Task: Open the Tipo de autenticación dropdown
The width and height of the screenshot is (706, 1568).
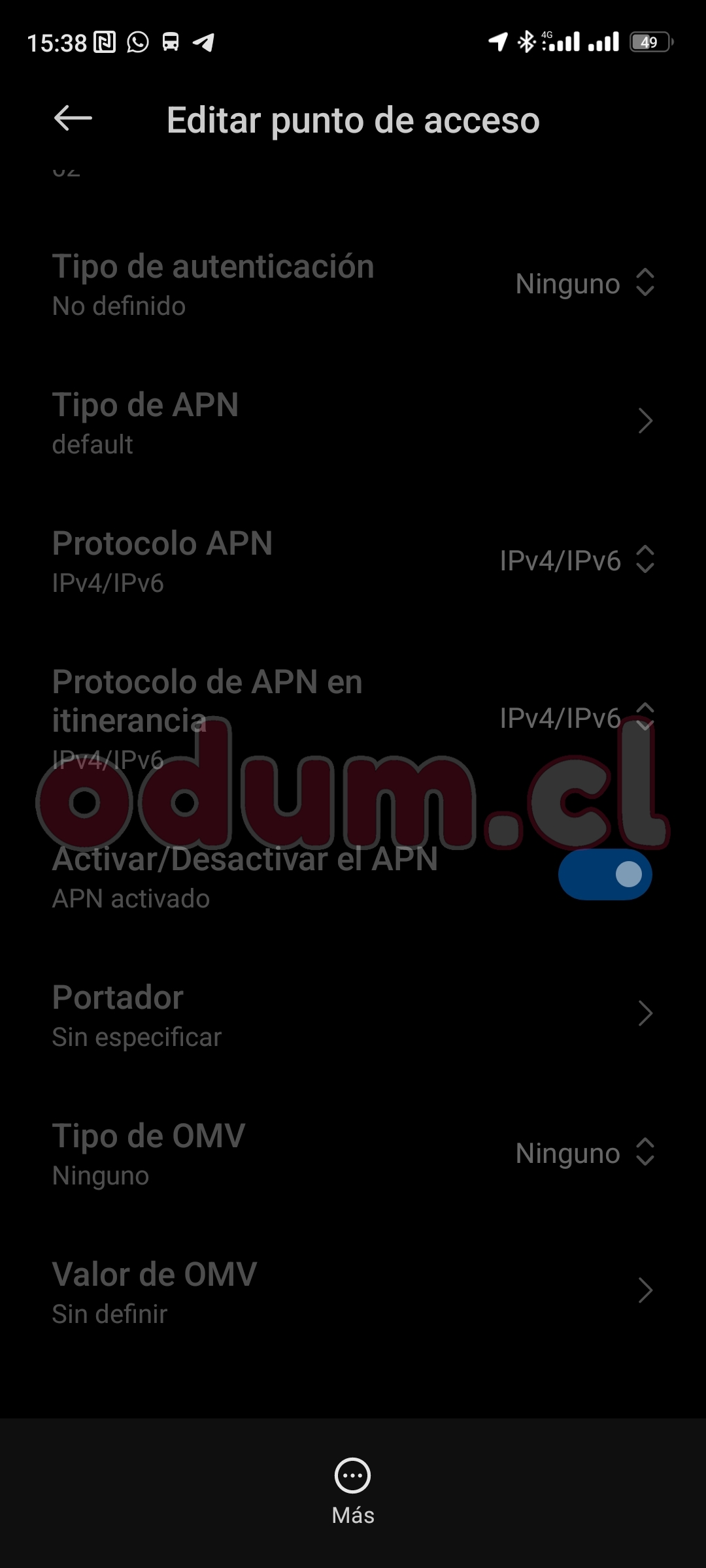Action: 584,284
